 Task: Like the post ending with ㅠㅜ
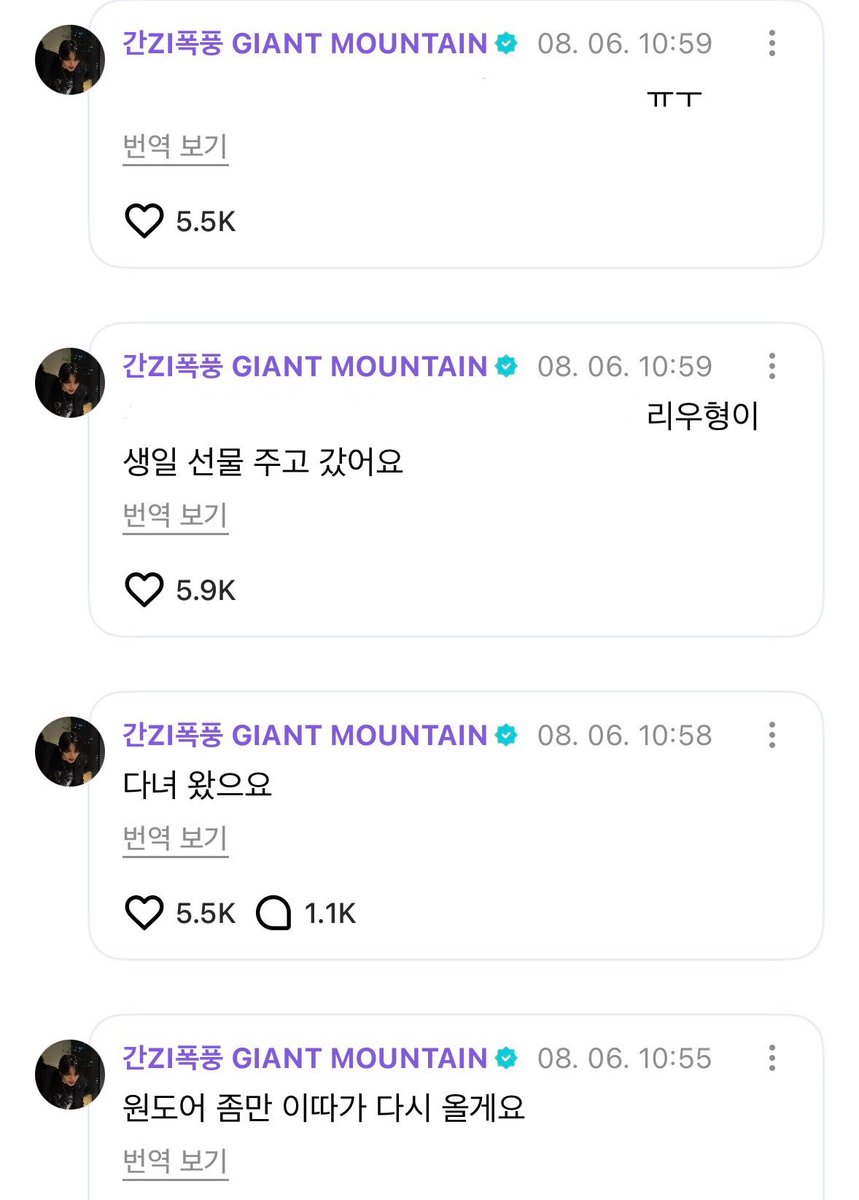click(144, 221)
